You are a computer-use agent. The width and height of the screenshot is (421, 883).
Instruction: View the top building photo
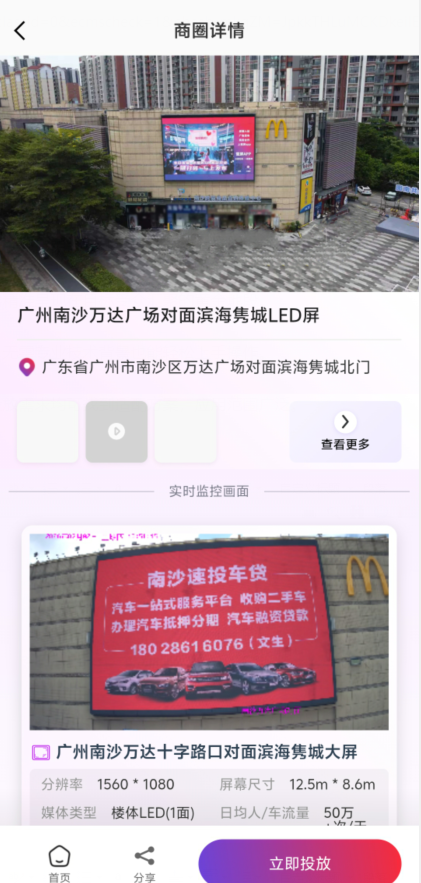(x=210, y=173)
